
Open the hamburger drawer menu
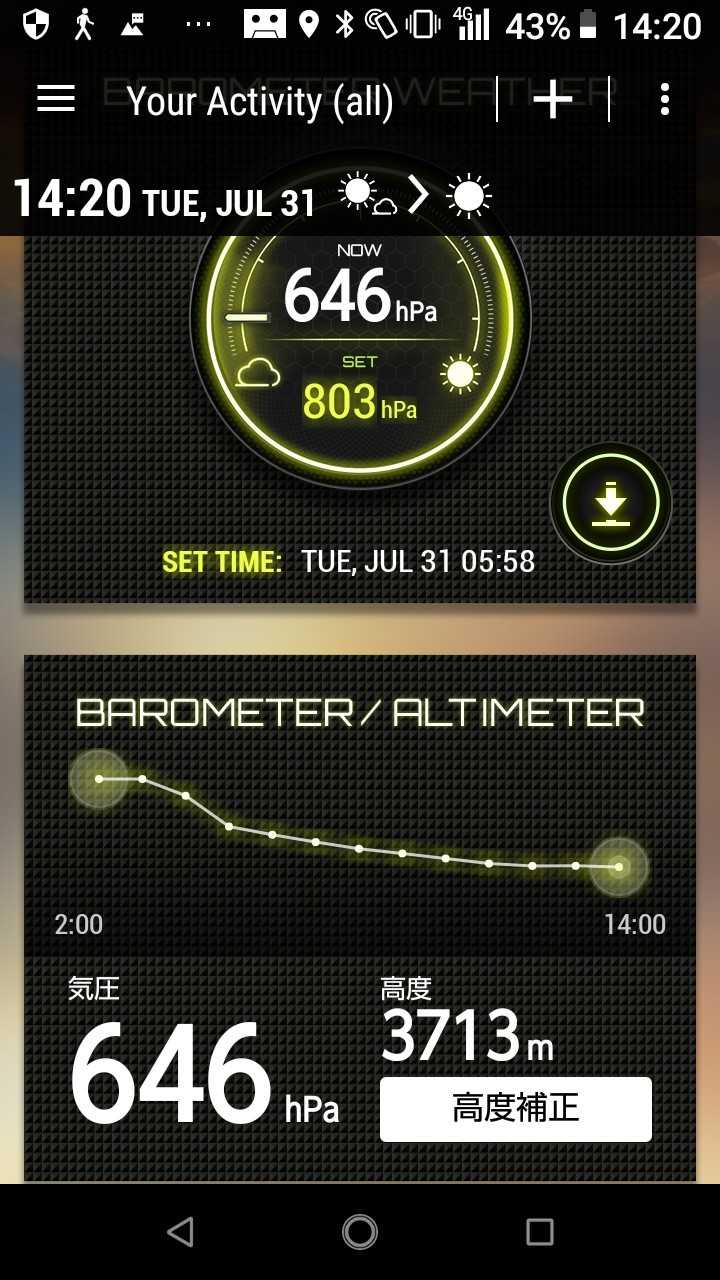[56, 99]
